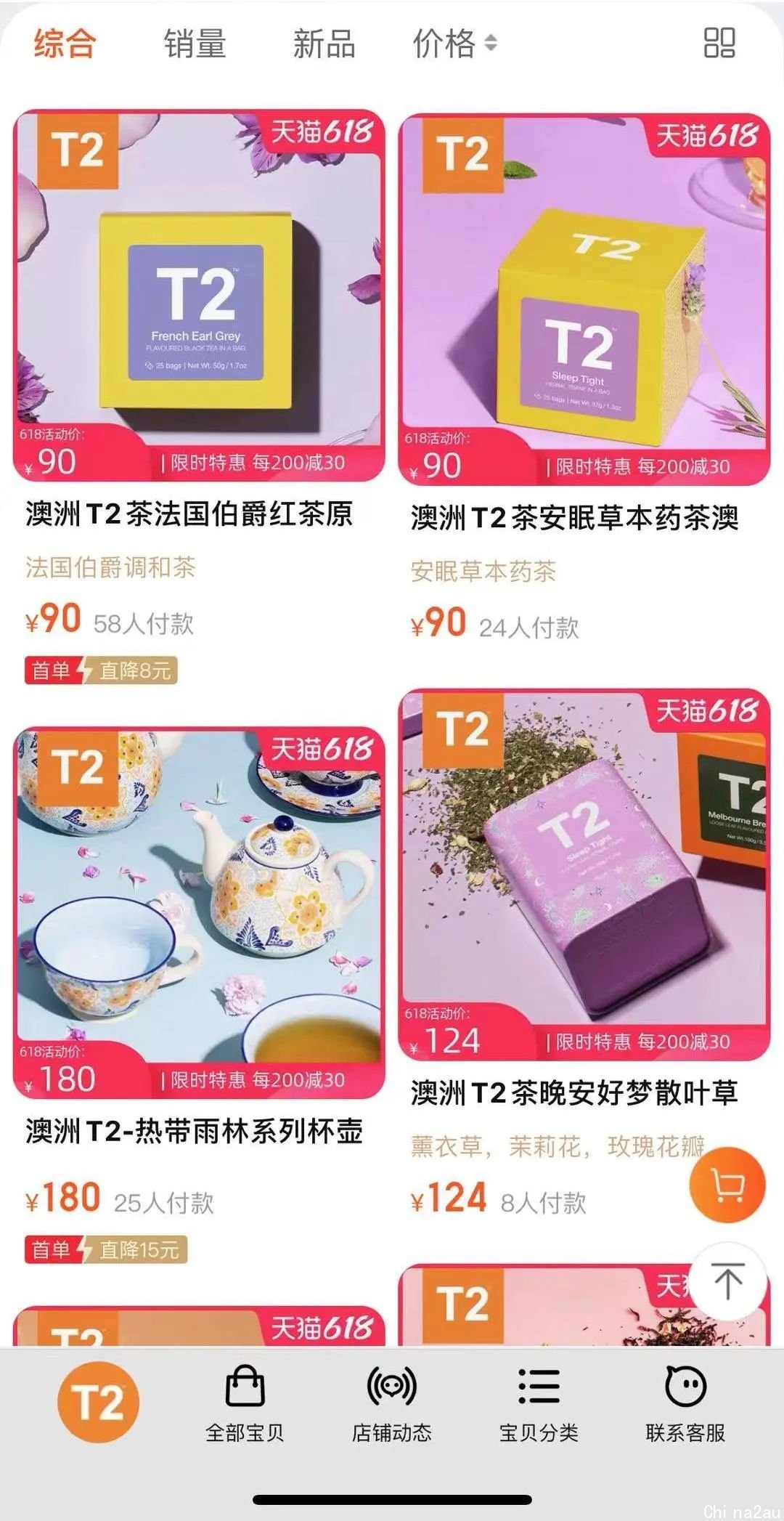Contact 联系客服 customer service

click(685, 1404)
